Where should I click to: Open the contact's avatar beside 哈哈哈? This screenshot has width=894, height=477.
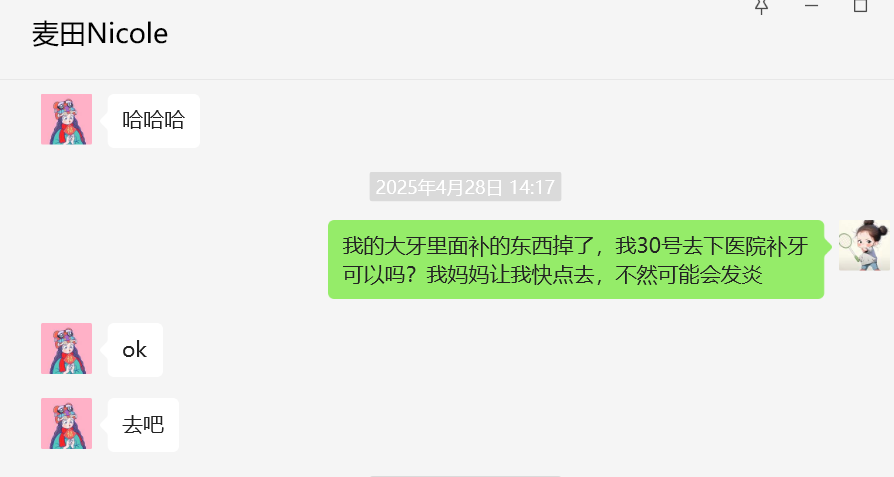tap(66, 119)
